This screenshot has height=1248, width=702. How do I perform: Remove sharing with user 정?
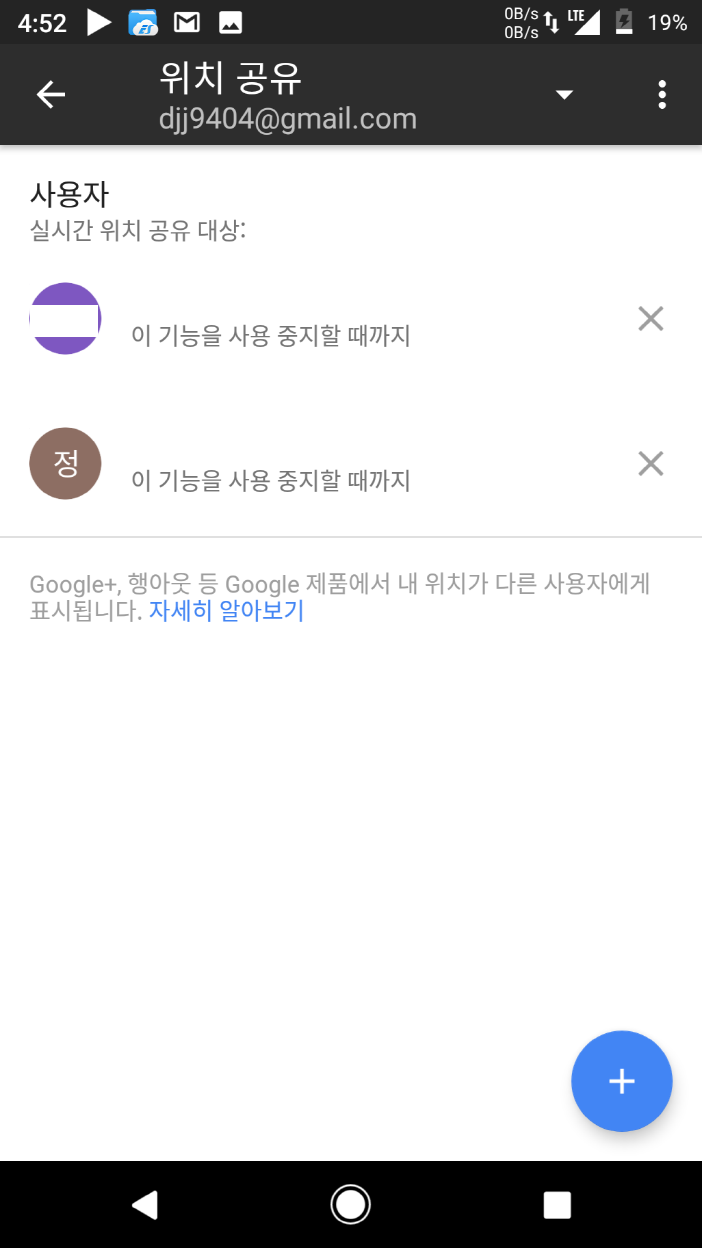651,464
